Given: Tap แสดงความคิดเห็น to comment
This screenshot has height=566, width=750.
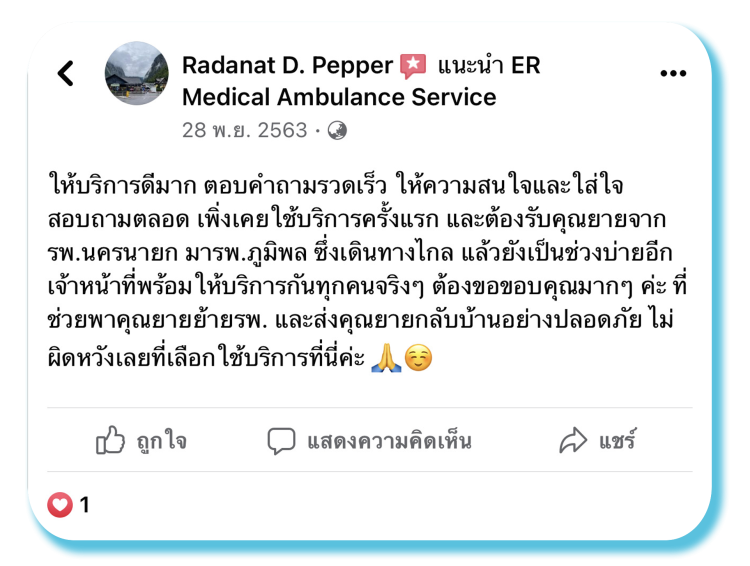Looking at the screenshot, I should click(x=369, y=441).
